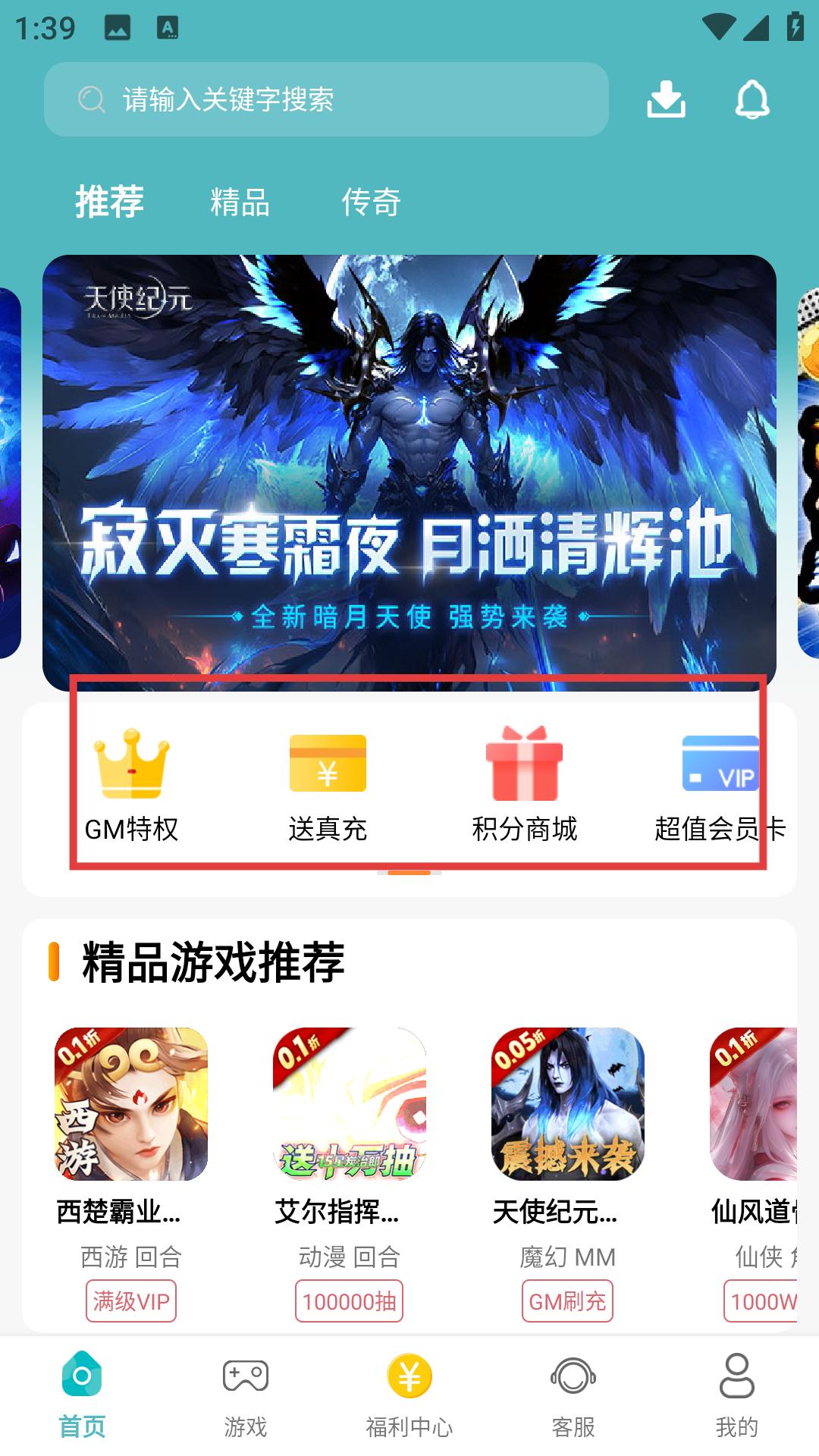Viewport: 819px width, 1456px height.
Task: Open the notifications bell
Action: (752, 99)
